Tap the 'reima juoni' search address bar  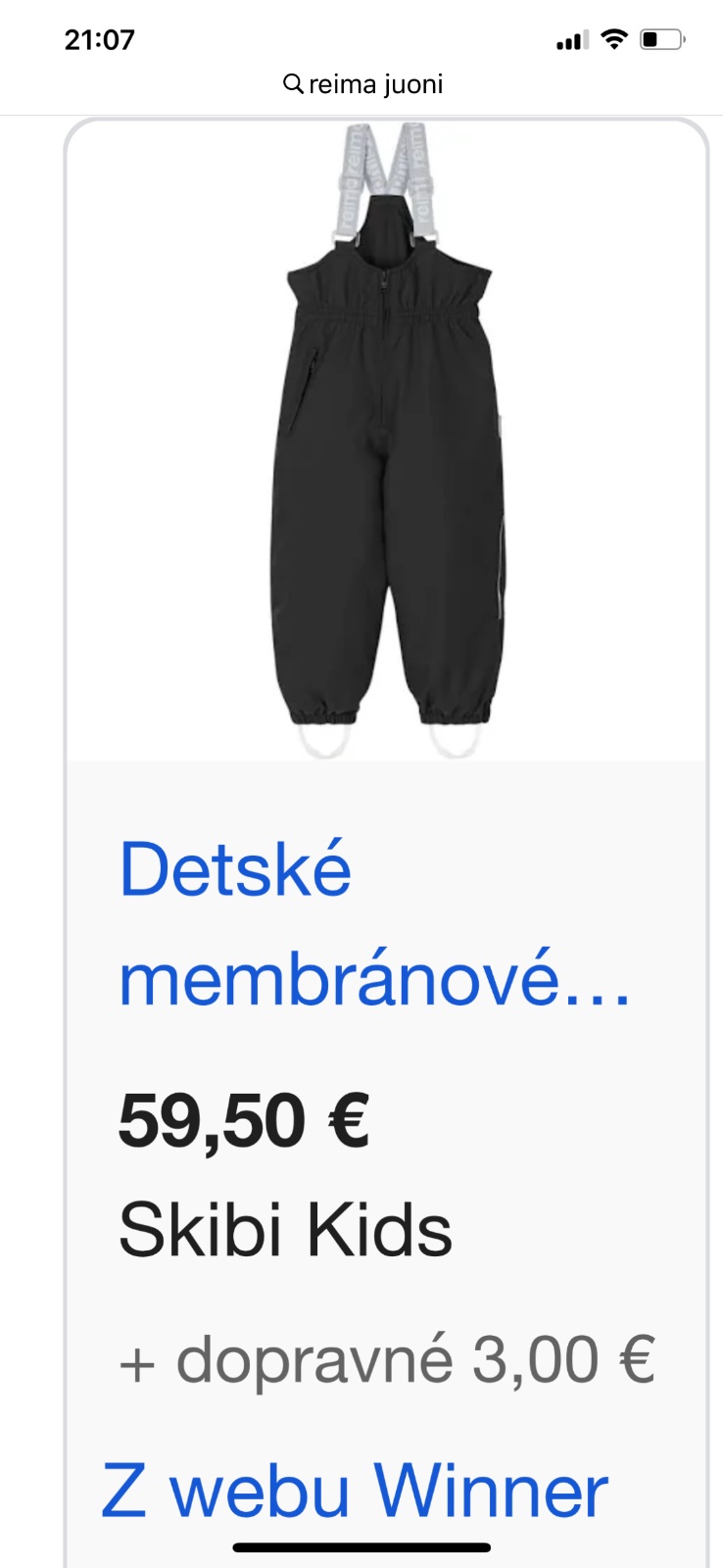tap(362, 84)
